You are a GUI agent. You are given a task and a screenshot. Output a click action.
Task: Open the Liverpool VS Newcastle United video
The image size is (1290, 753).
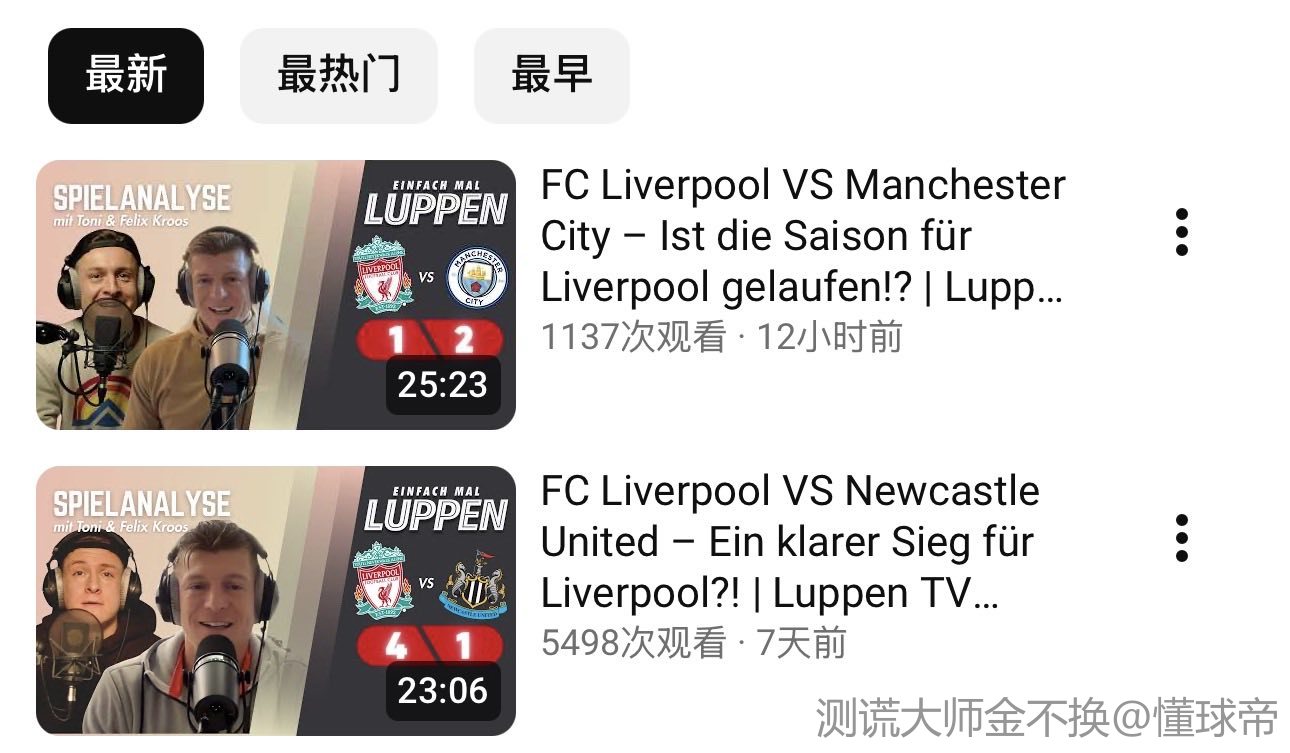[x=276, y=600]
